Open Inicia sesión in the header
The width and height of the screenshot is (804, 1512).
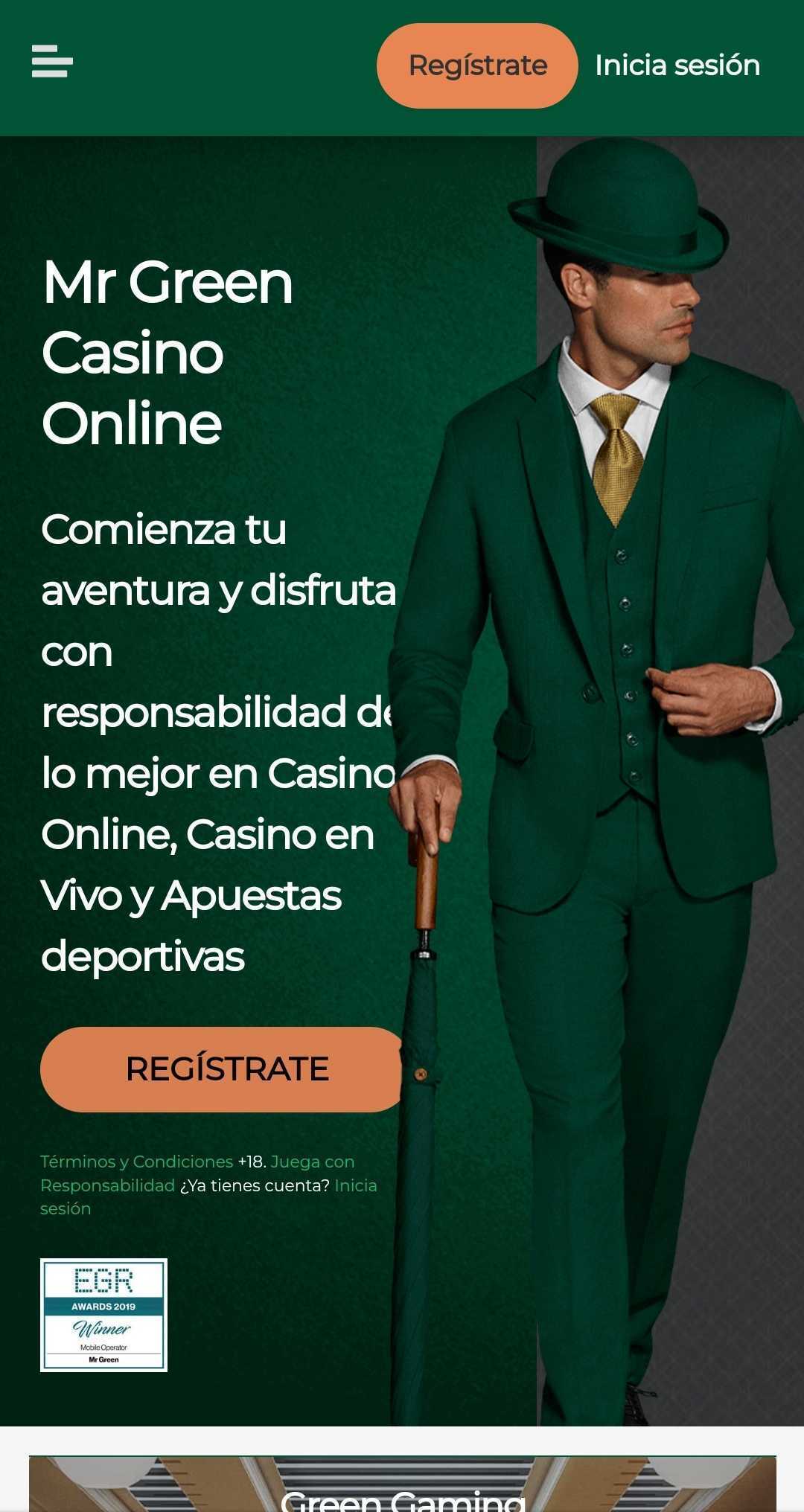coord(677,65)
